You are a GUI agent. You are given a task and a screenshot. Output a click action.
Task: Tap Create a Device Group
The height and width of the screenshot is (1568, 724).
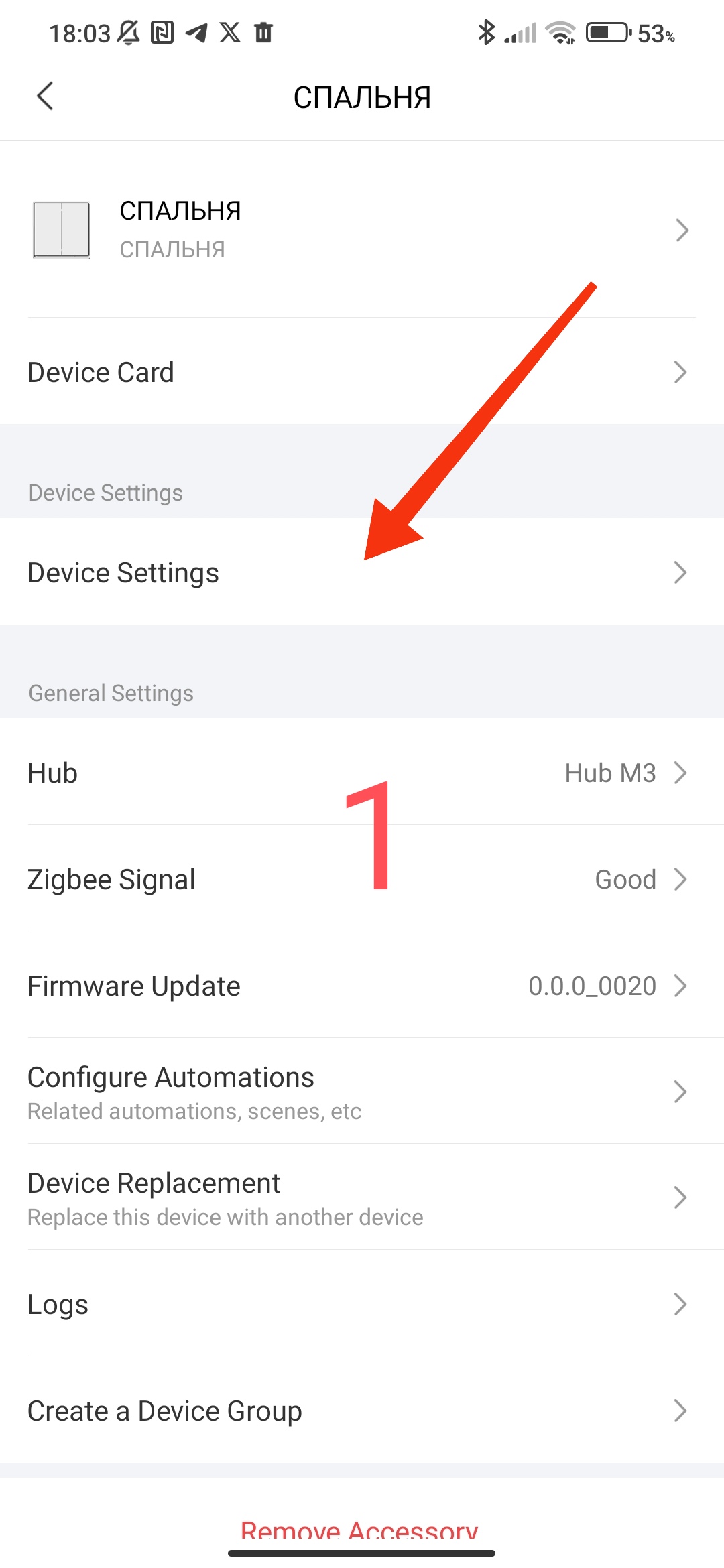362,1411
